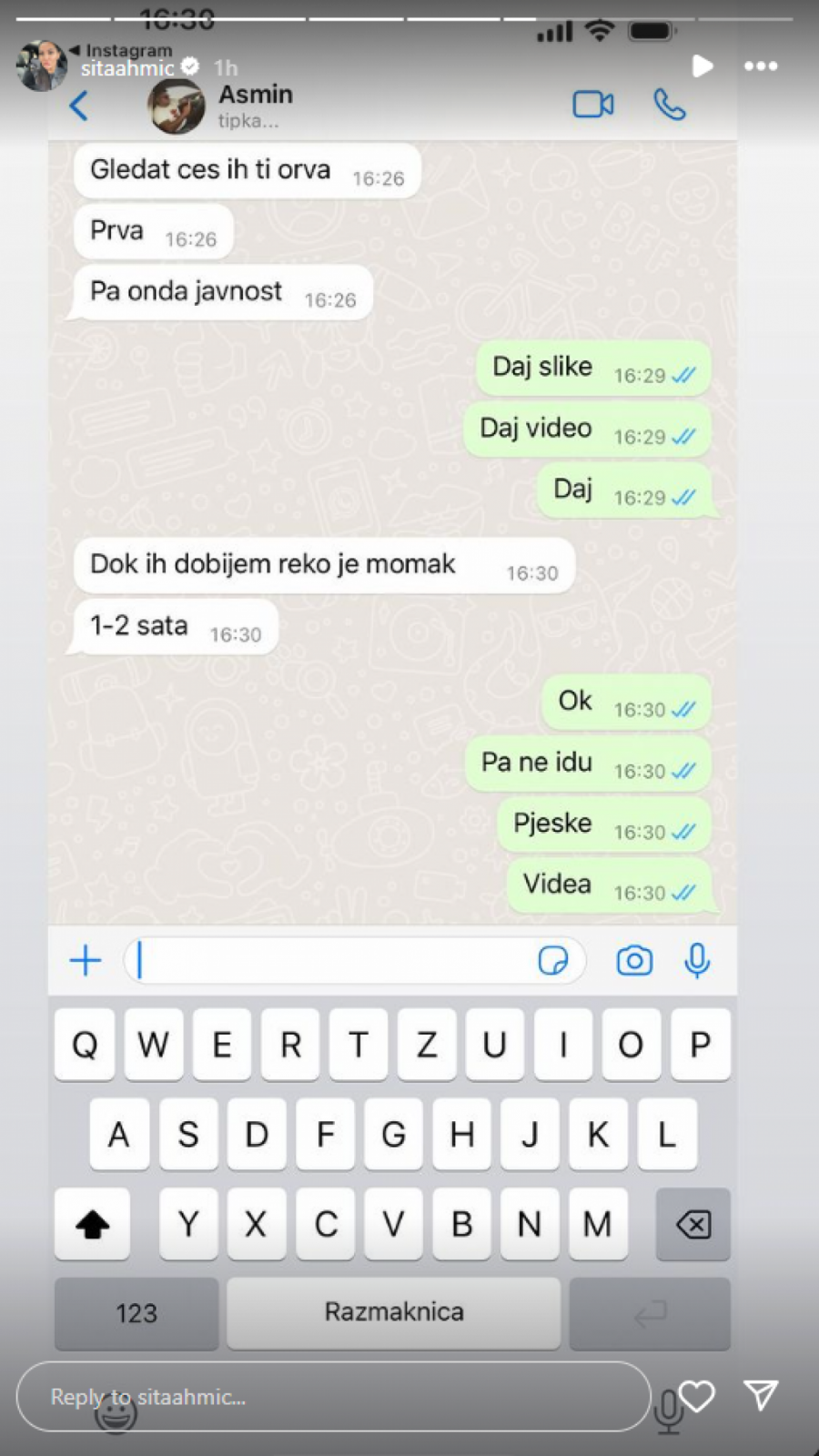
Task: Open the Reply to sitaahmic message field
Action: click(332, 1396)
